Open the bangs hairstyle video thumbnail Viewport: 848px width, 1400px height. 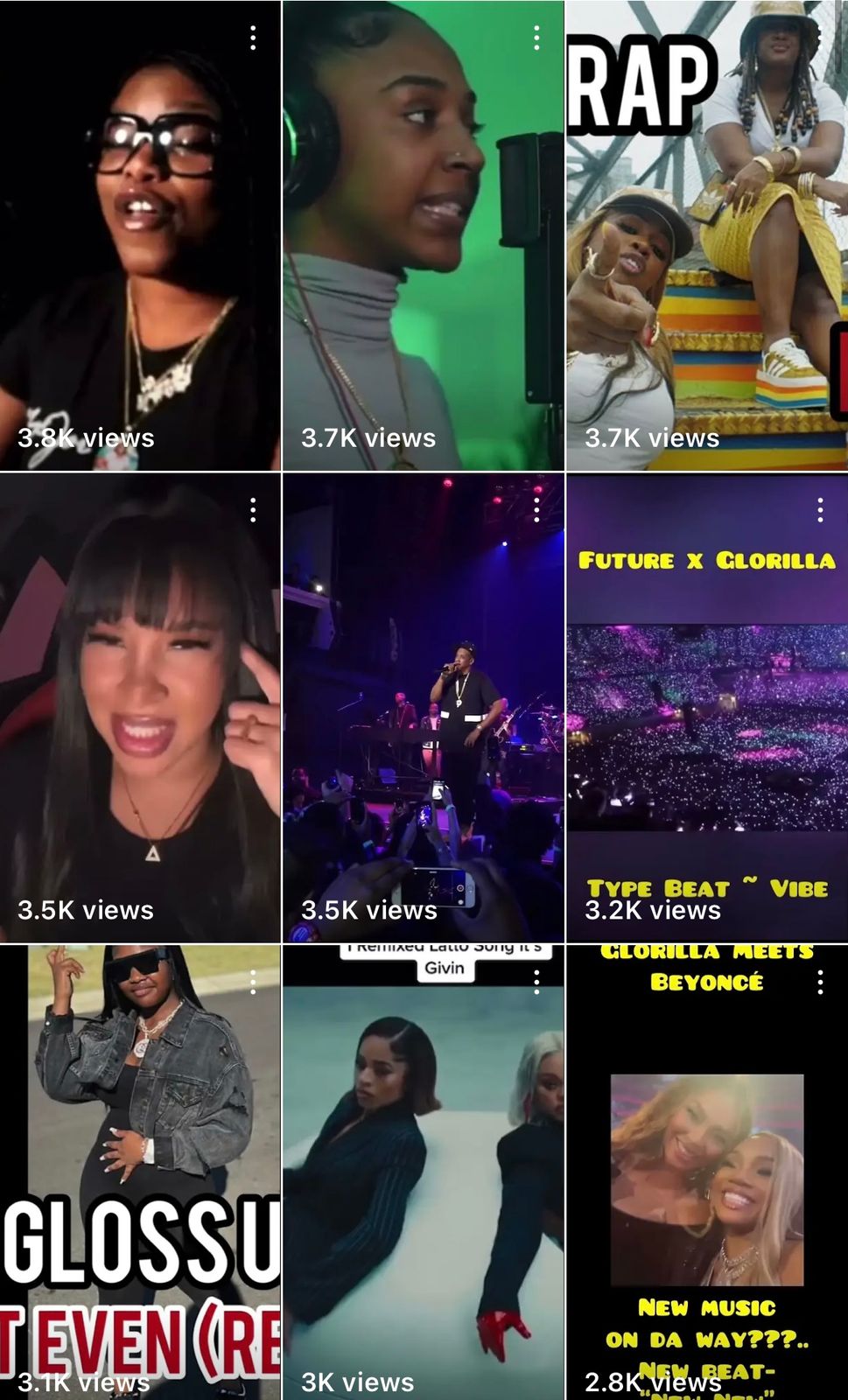click(140, 708)
